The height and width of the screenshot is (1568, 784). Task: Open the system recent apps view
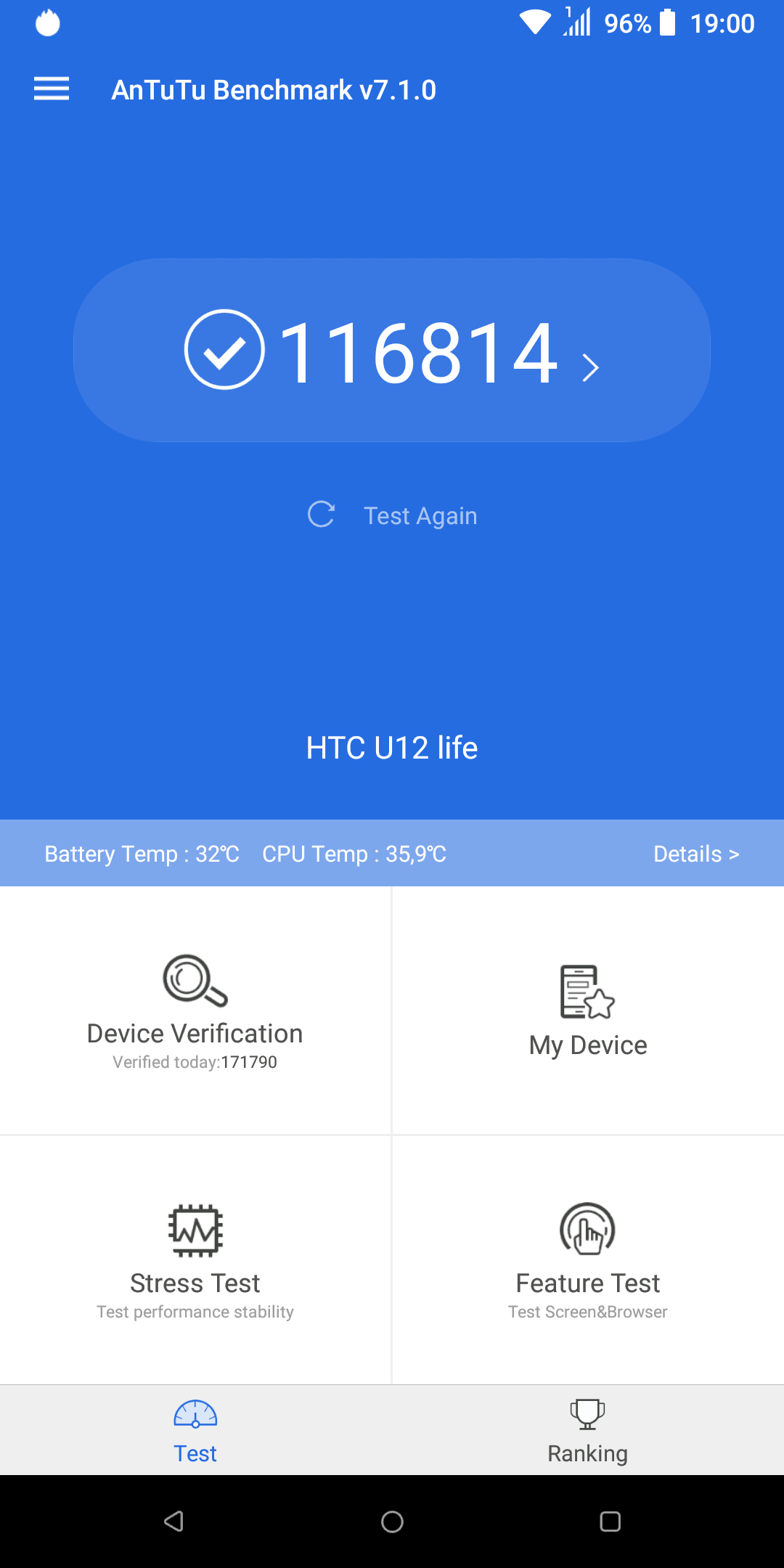610,1521
